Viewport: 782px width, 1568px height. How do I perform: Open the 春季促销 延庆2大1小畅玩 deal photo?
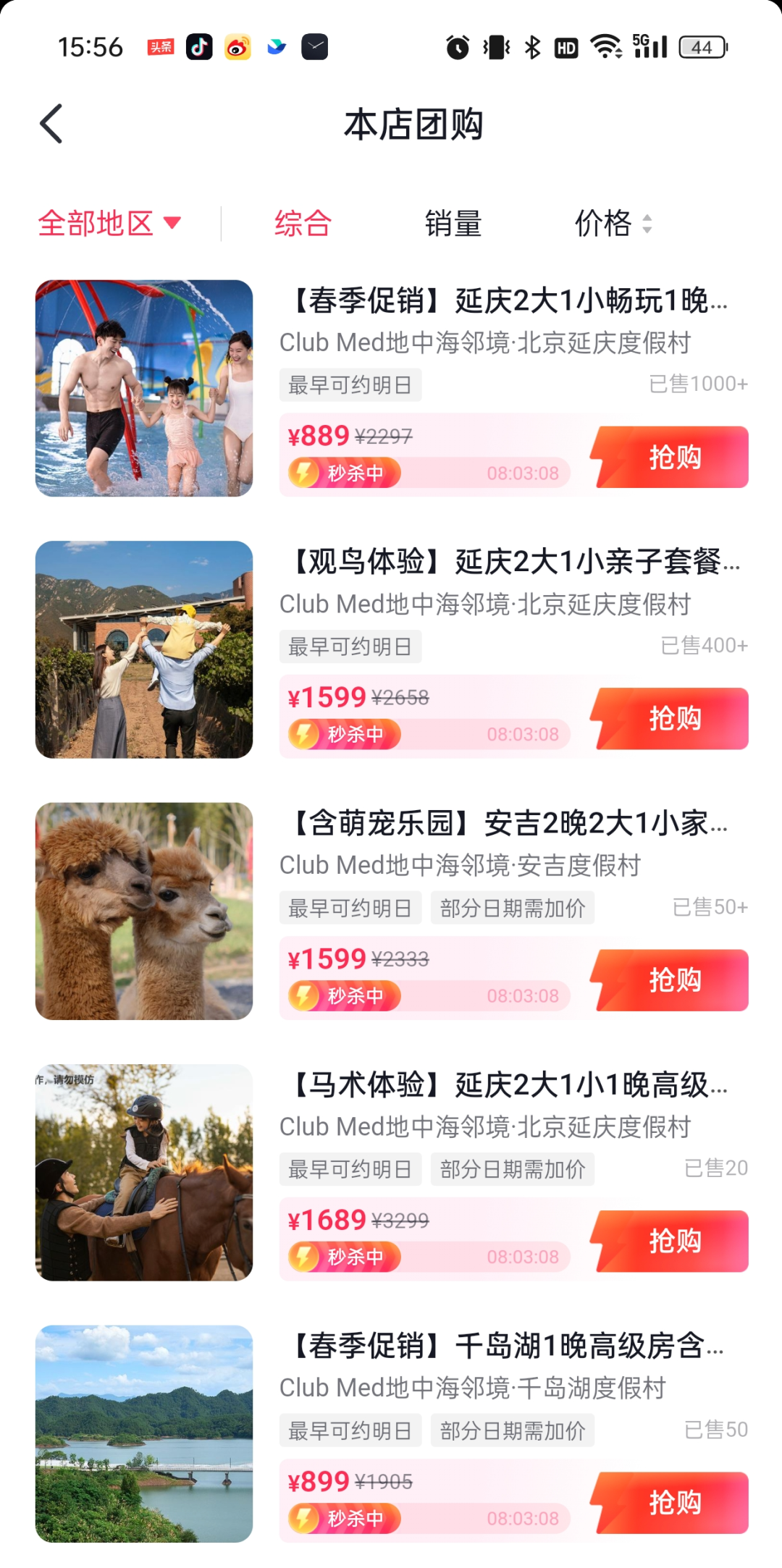144,388
